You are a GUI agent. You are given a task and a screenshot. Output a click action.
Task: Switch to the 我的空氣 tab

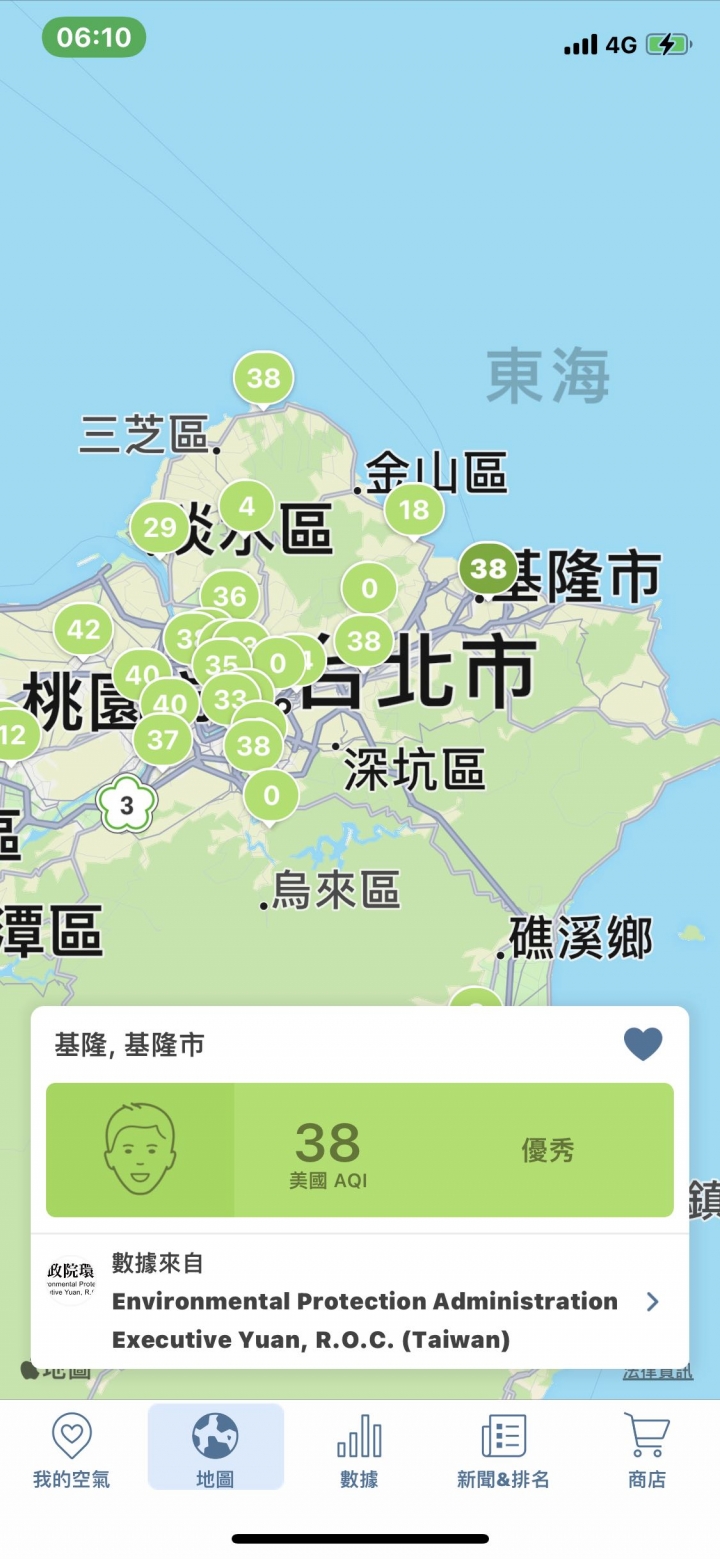(71, 1448)
